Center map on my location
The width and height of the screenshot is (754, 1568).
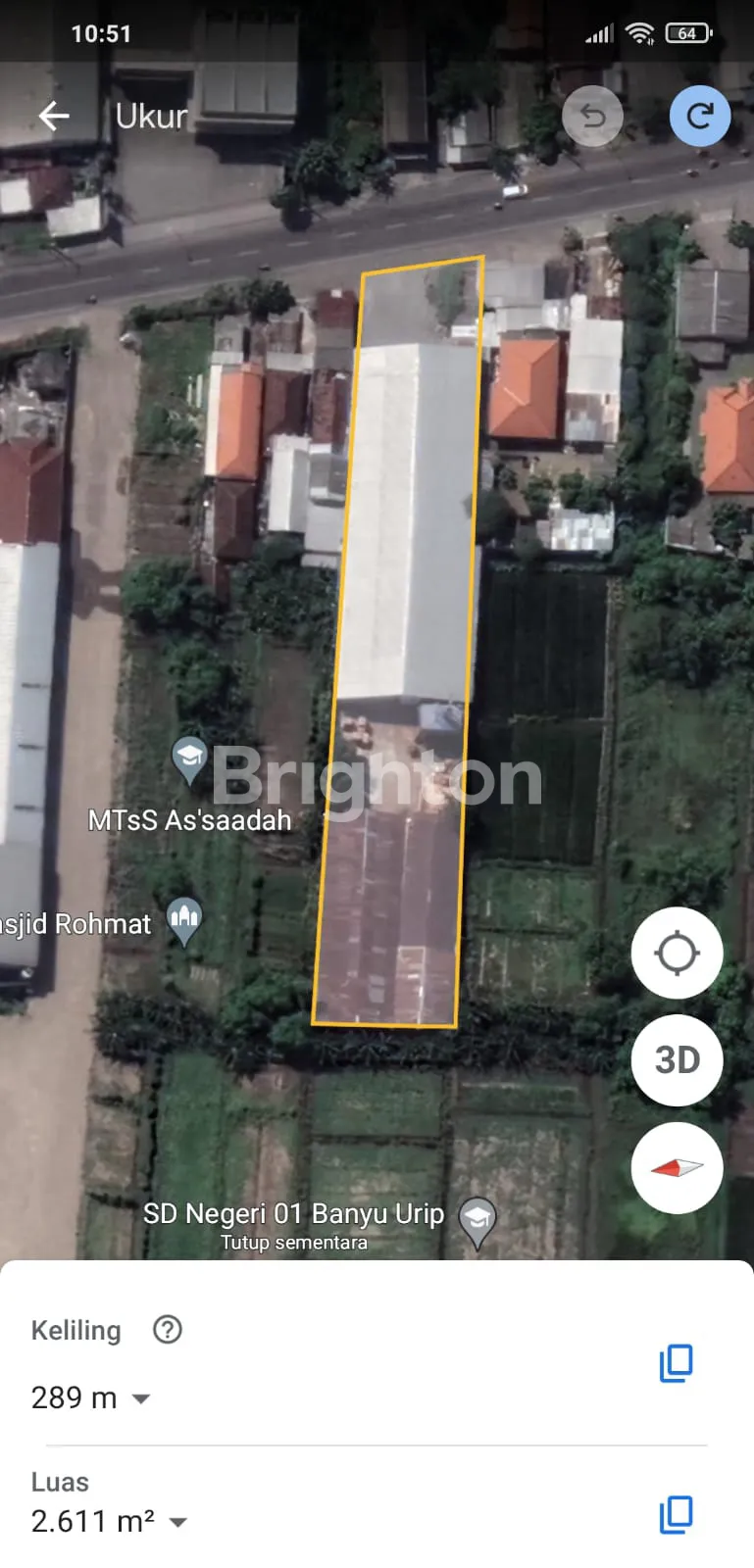pos(677,953)
